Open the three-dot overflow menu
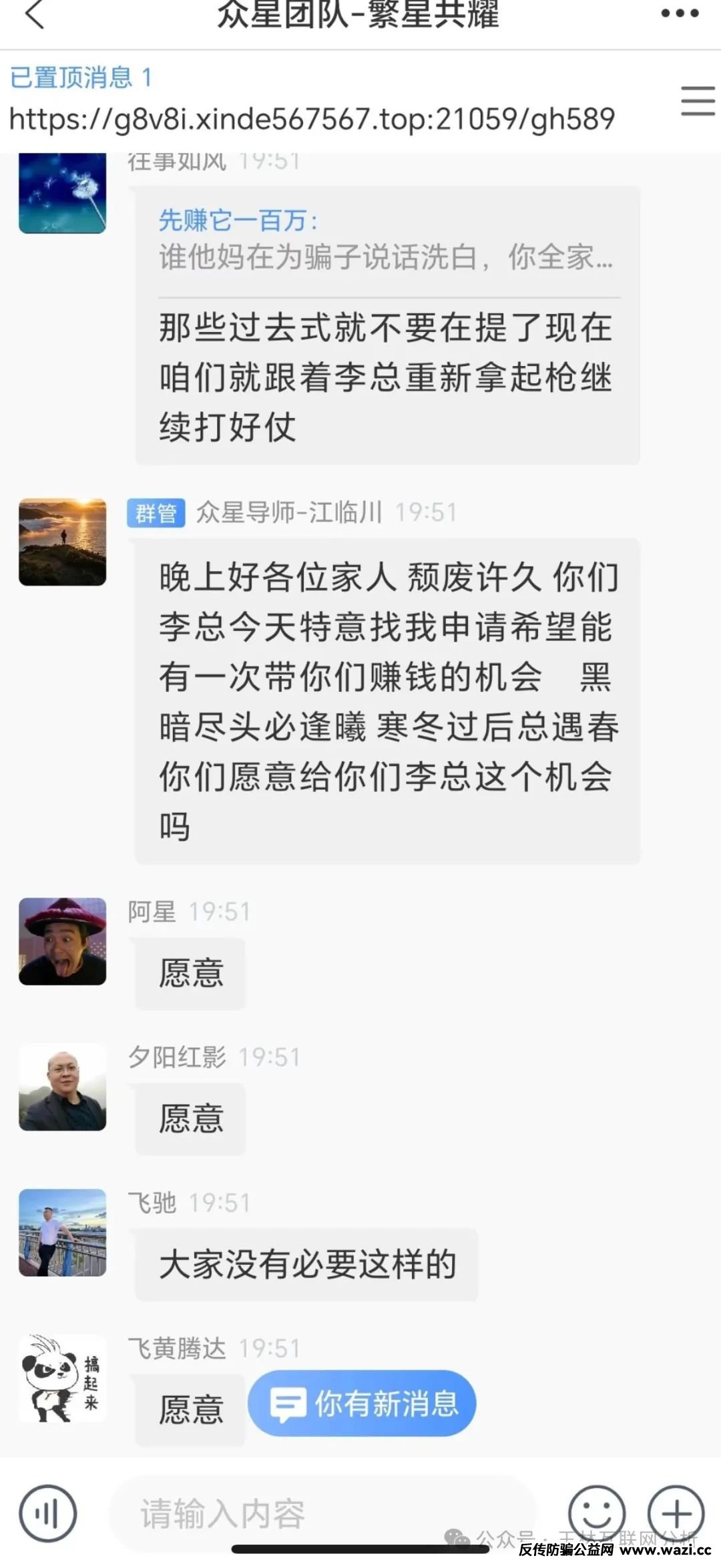 pos(679,13)
